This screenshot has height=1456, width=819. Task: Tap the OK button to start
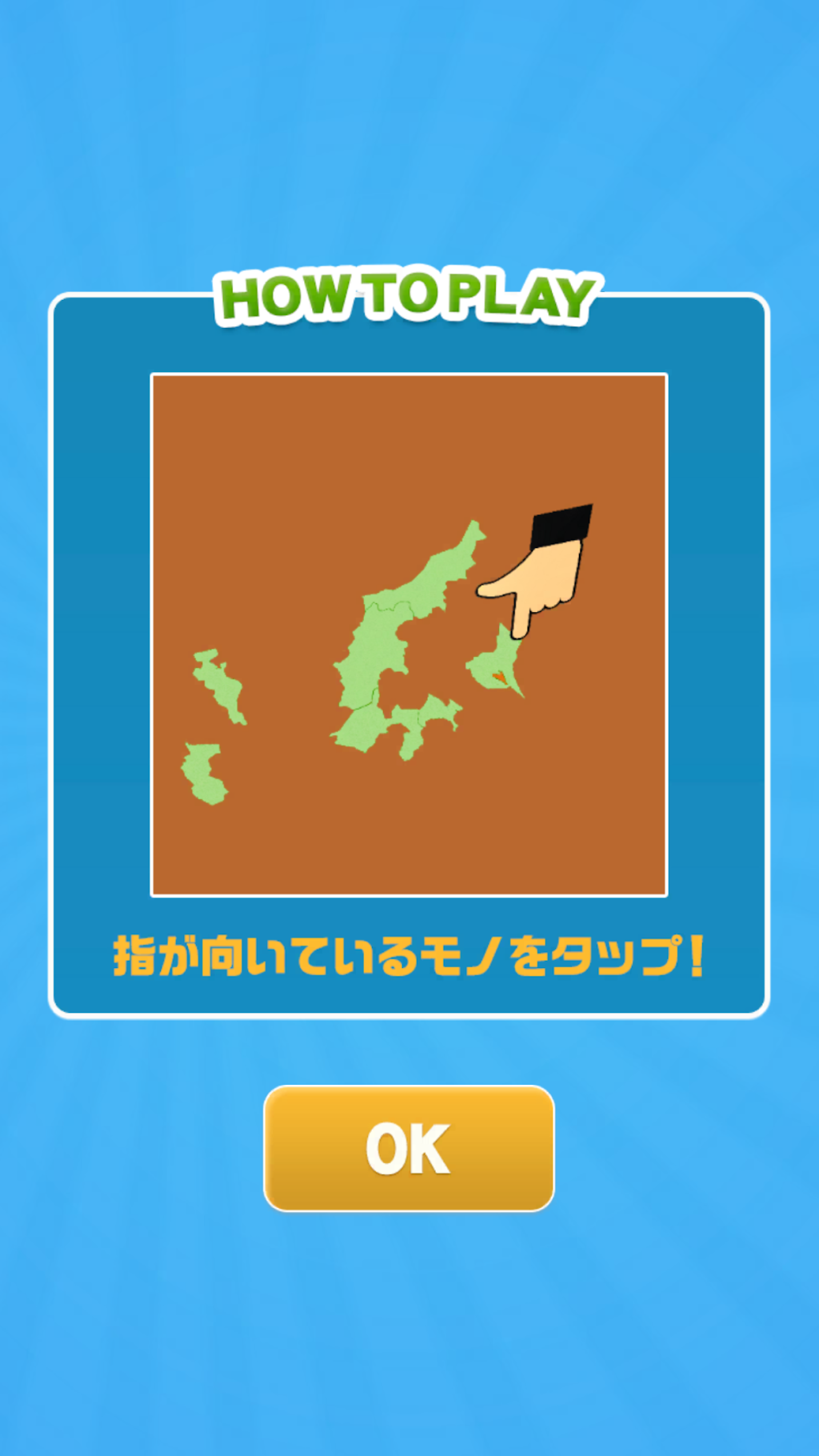point(409,1148)
